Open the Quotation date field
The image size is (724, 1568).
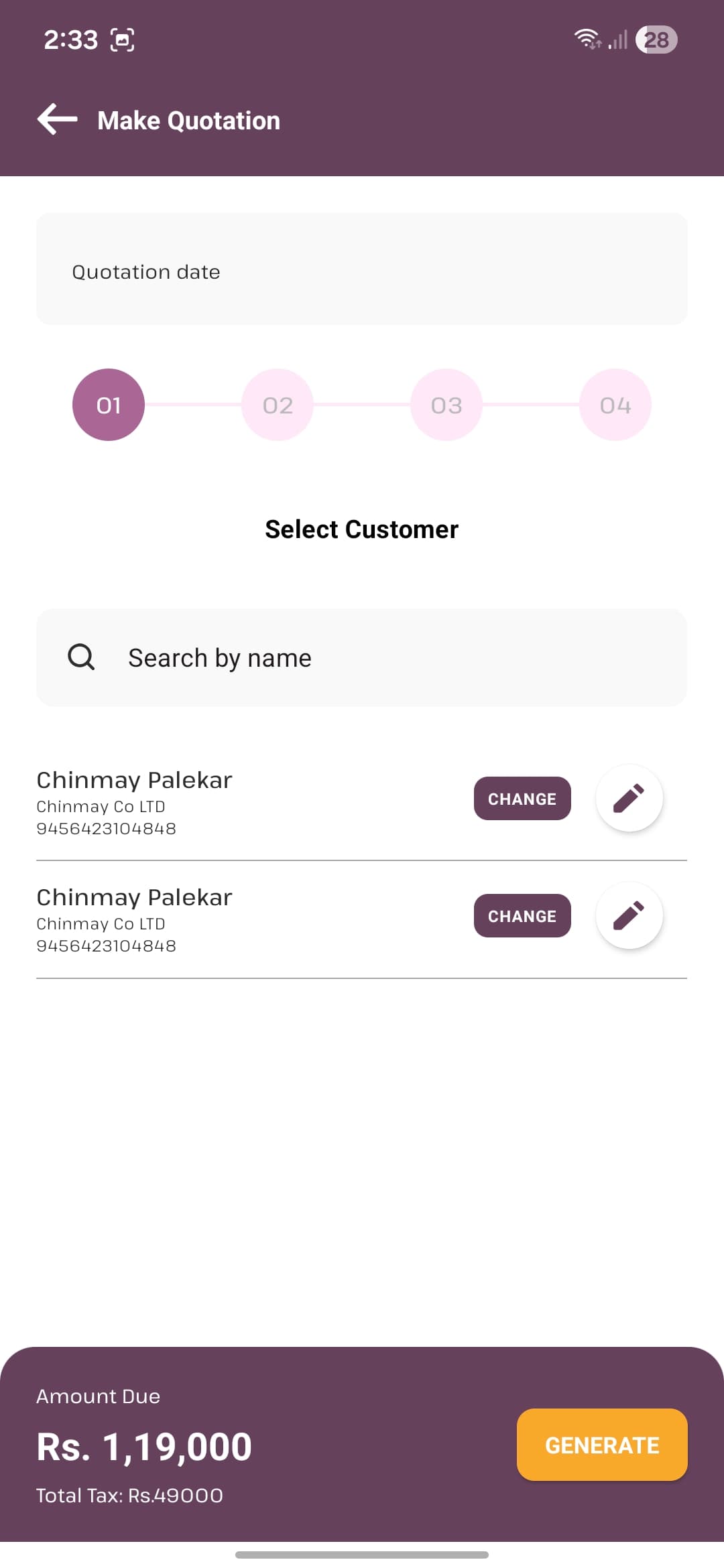tap(362, 268)
